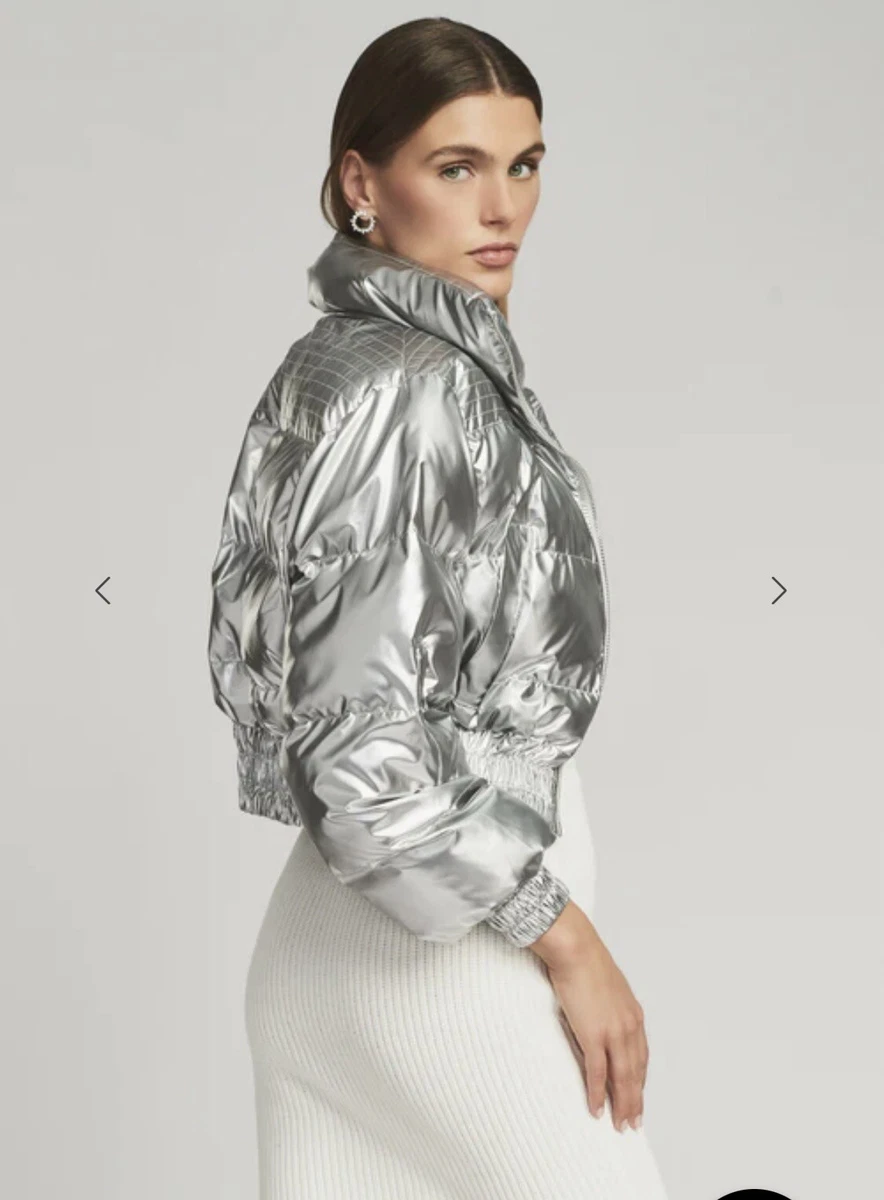Show the next product photo

tap(778, 591)
